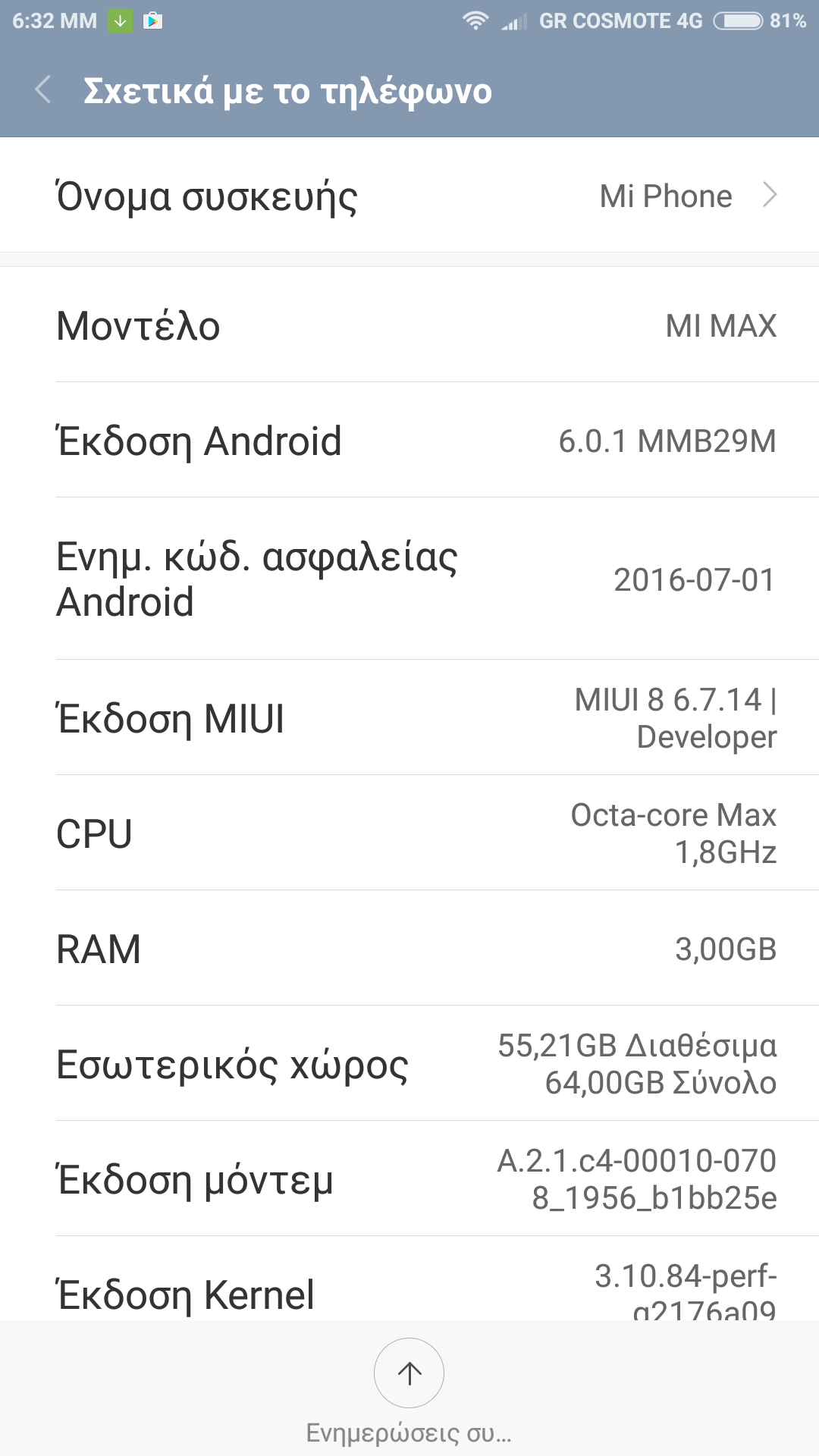Go back from Σχετικά με το τηλέφωνο

pyautogui.click(x=43, y=90)
